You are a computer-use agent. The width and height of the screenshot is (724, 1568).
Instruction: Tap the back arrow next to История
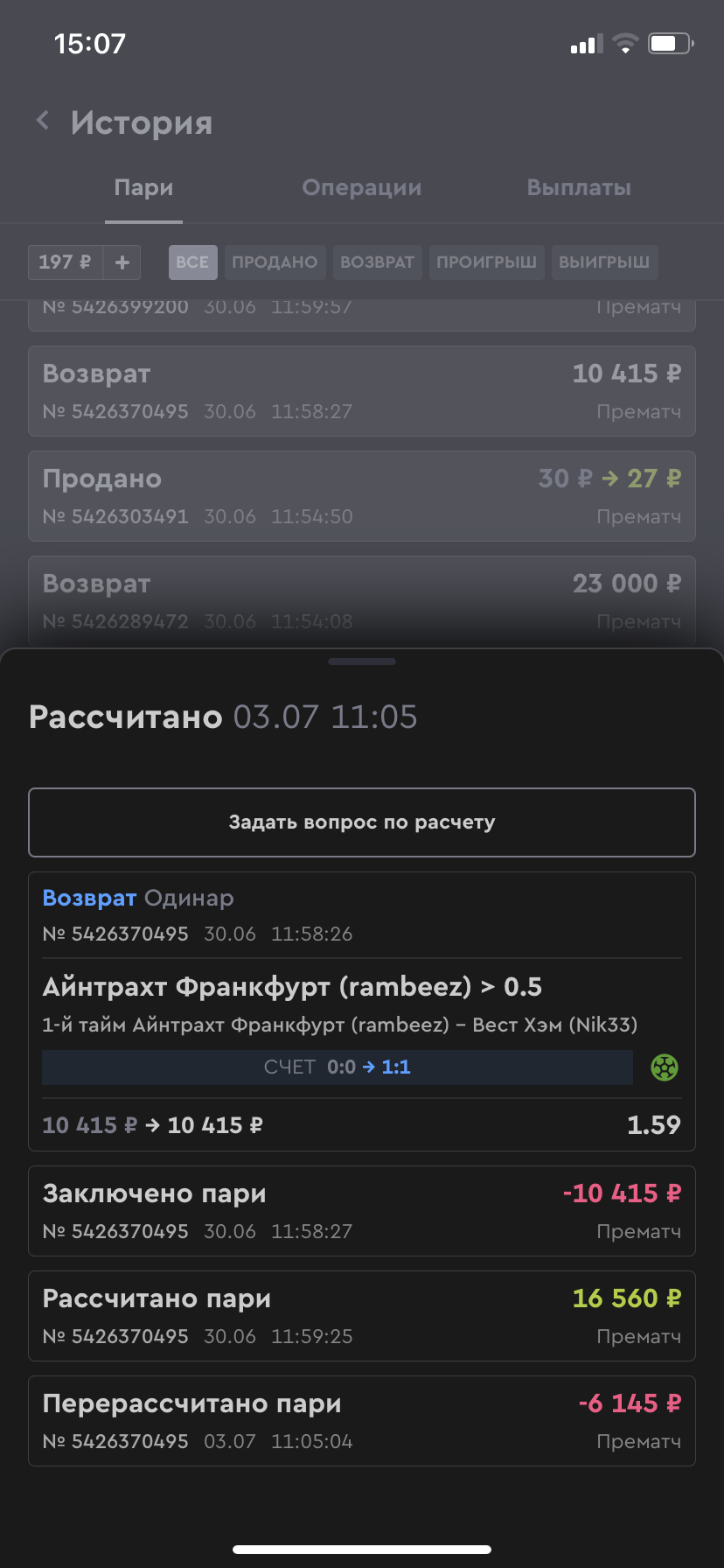coord(42,121)
